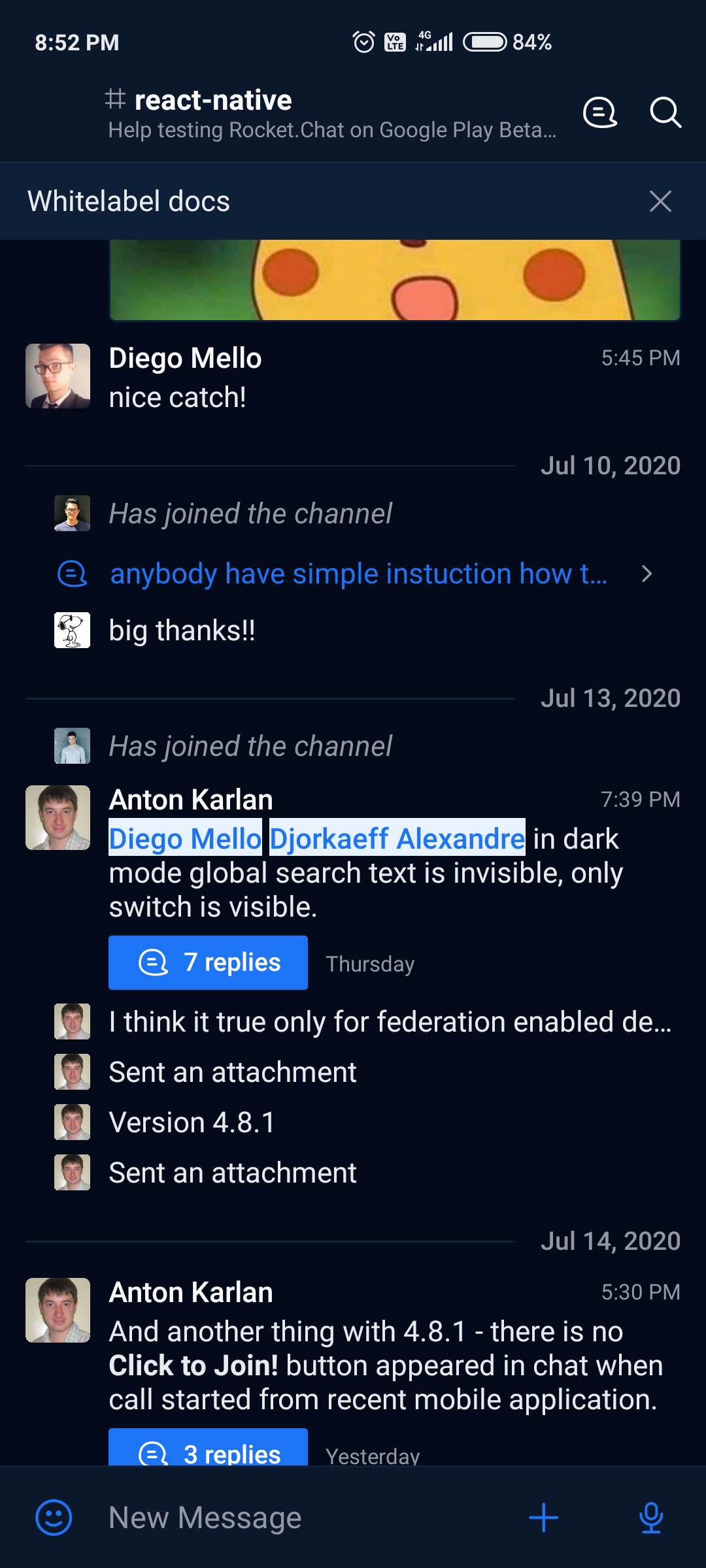Tap the Djorkaeff Alexandre mention

(397, 839)
